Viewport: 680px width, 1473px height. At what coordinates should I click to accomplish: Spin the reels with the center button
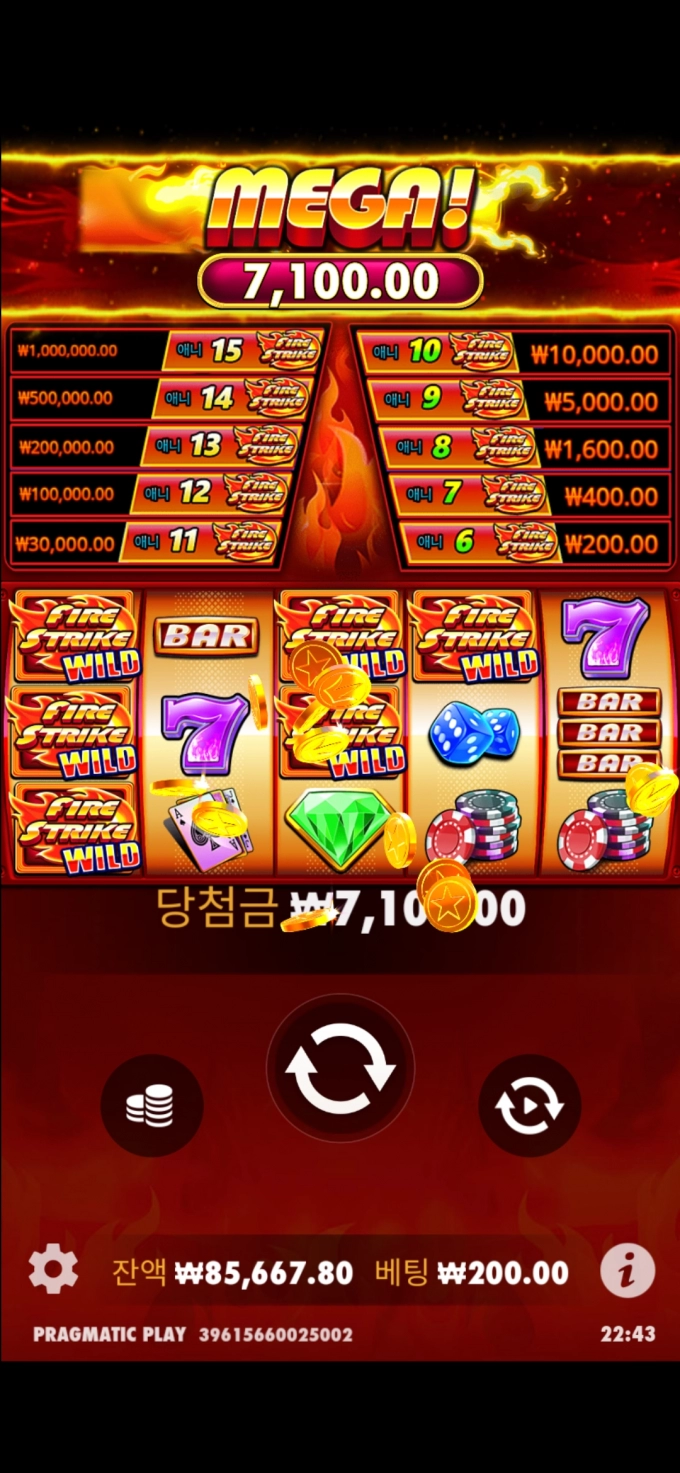tap(340, 1069)
